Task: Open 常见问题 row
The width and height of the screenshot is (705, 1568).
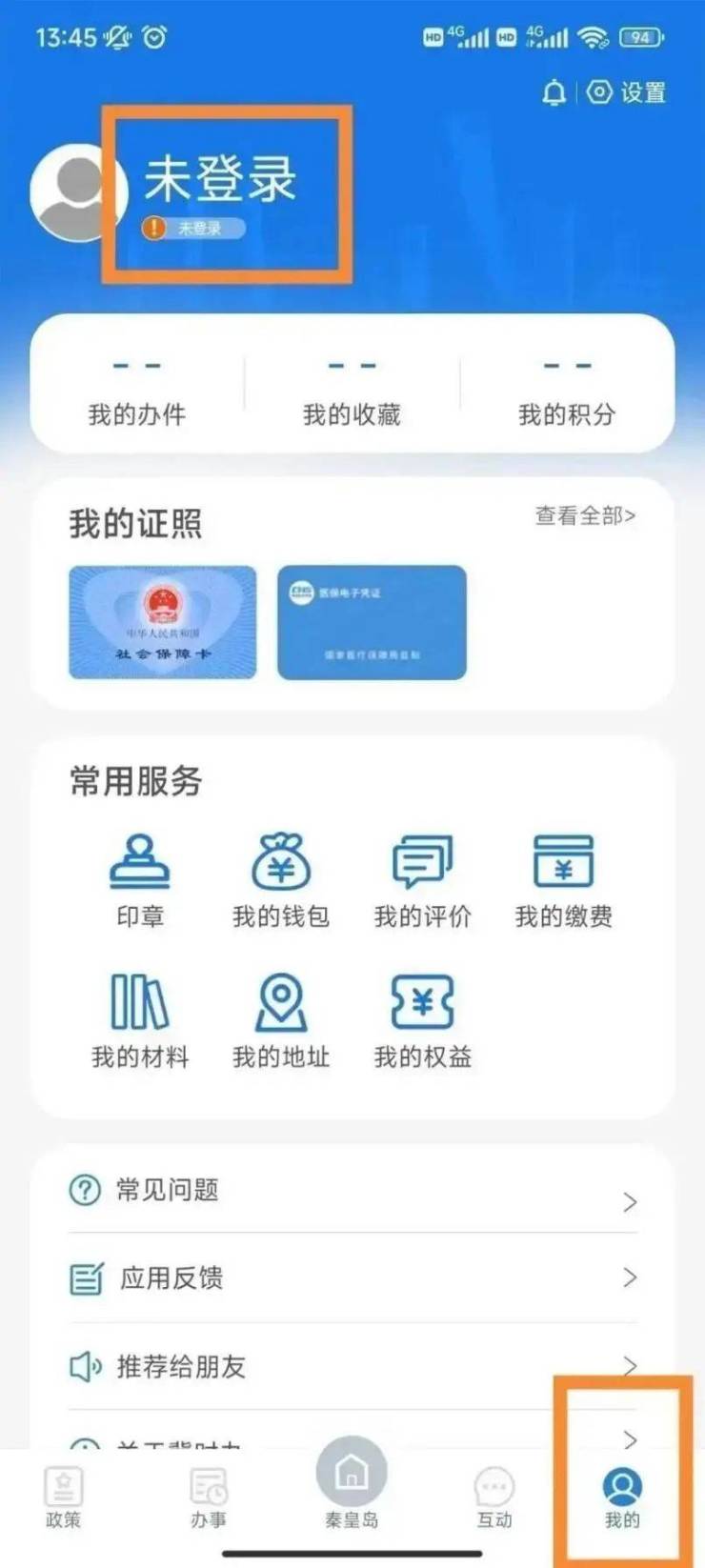Action: [352, 1191]
